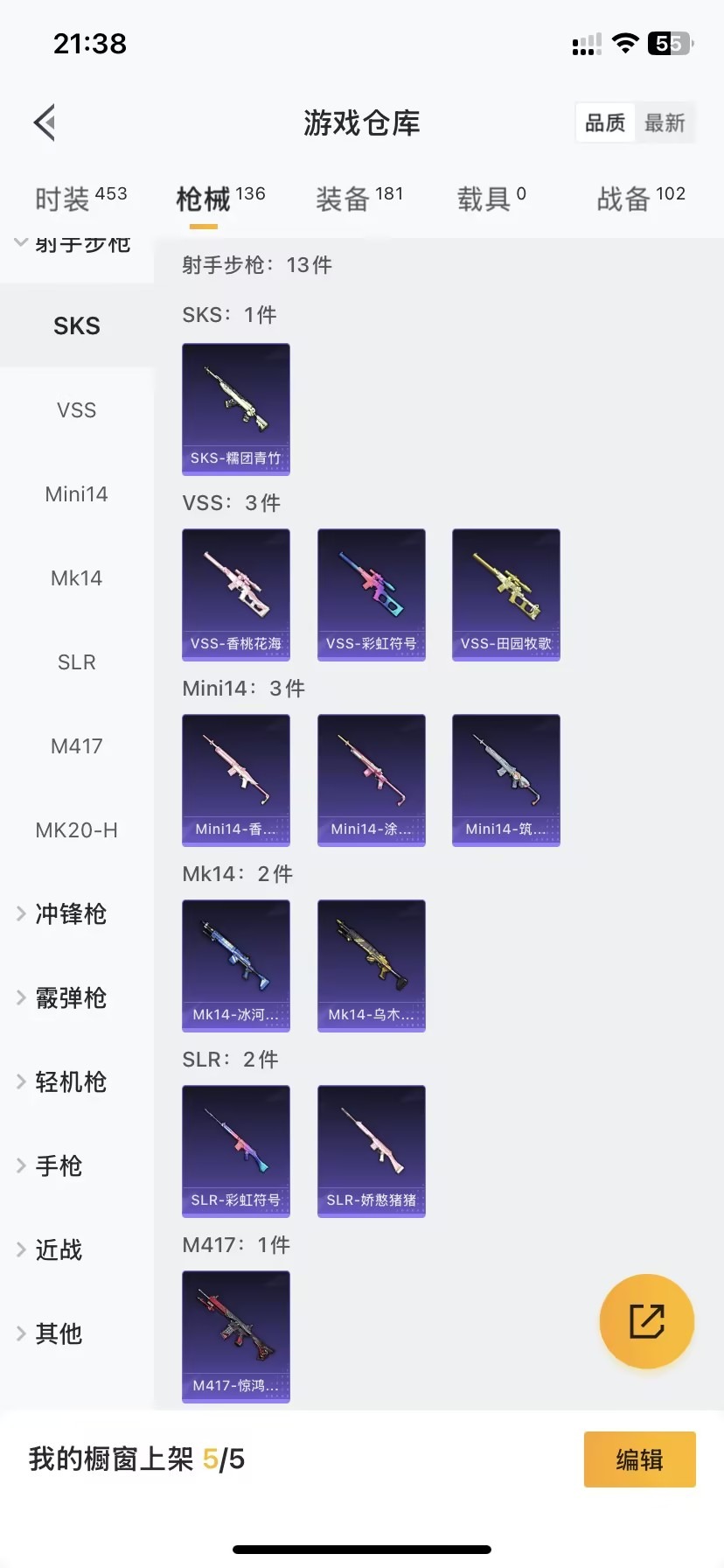This screenshot has width=724, height=1568.
Task: Expand the 冲锋枪 category
Action: pyautogui.click(x=70, y=914)
